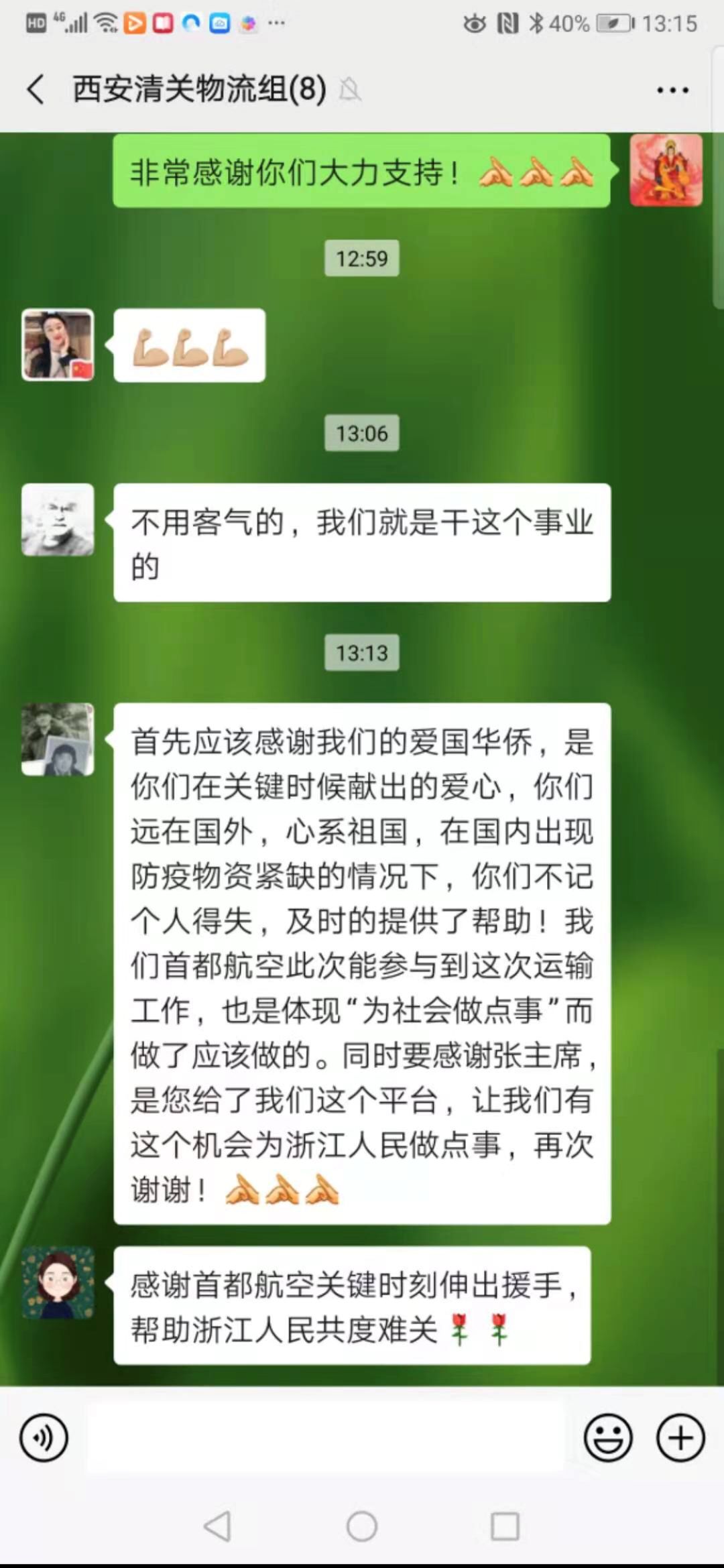This screenshot has height=1568, width=724.
Task: Switch to voice message input
Action: click(44, 1438)
